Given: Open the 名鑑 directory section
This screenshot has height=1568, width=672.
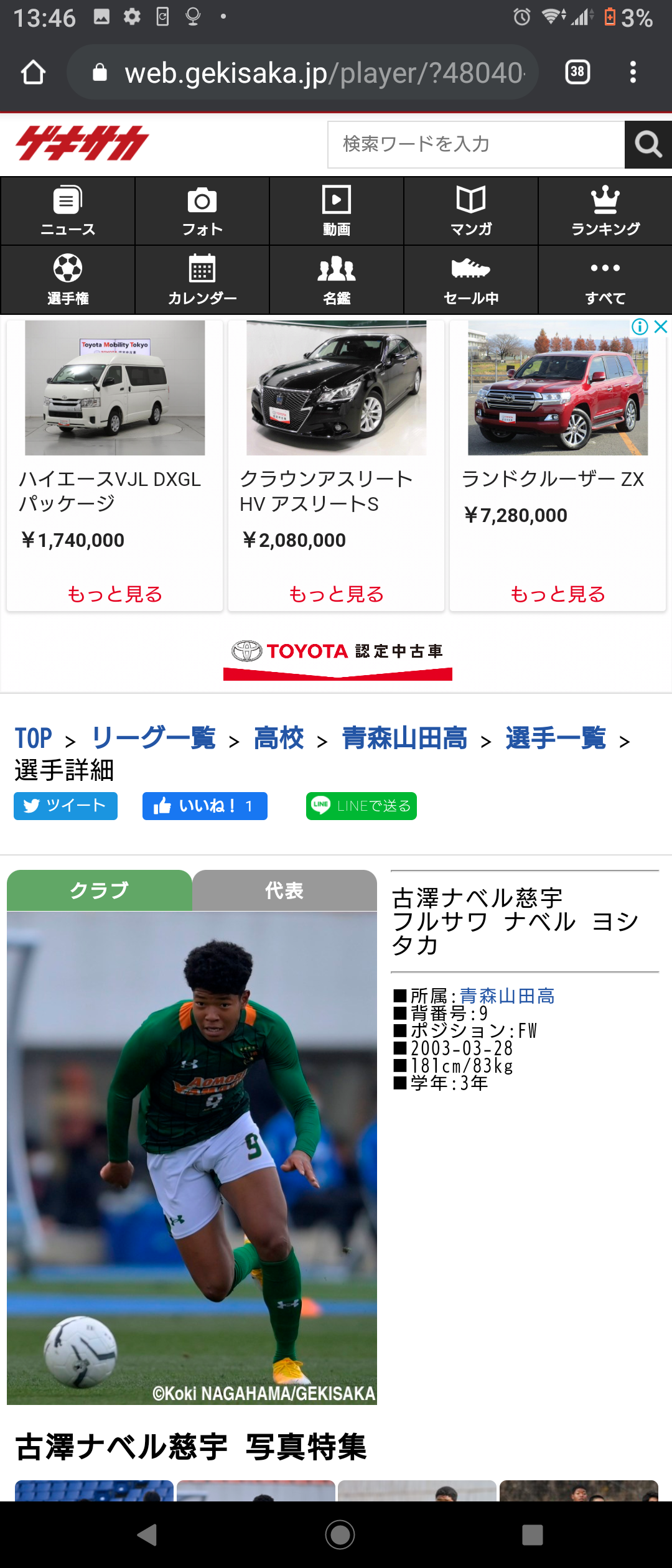Looking at the screenshot, I should coord(337,280).
